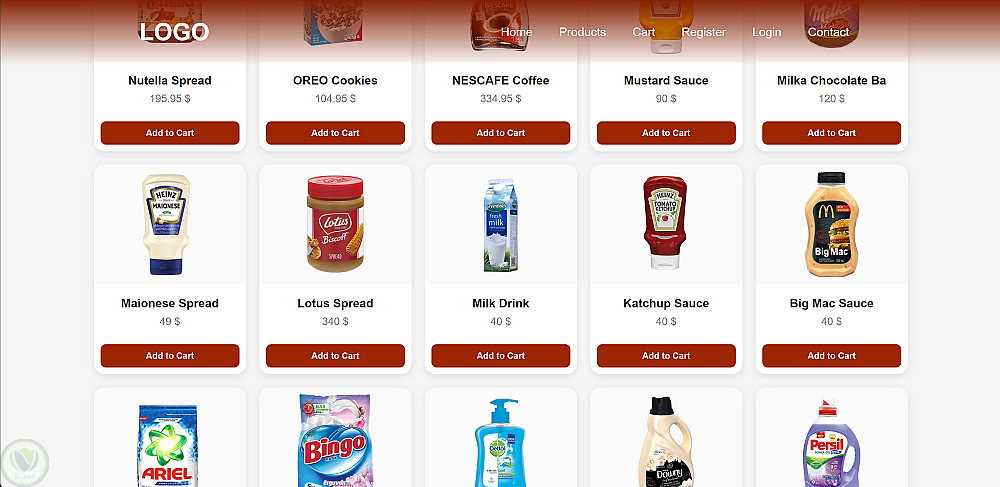Add Nutella Spread to cart
Image resolution: width=1000 pixels, height=487 pixels.
(170, 133)
